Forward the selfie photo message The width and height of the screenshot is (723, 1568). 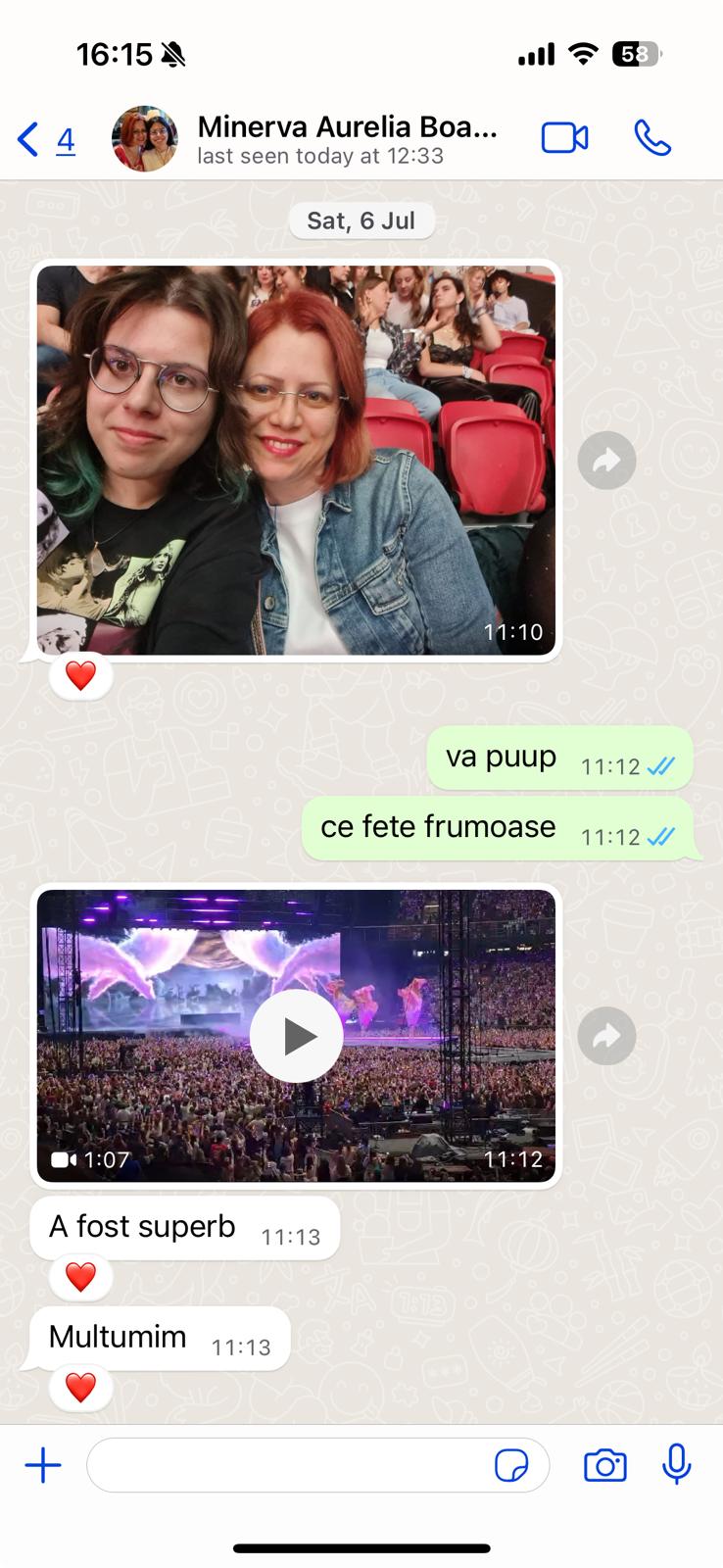coord(606,461)
